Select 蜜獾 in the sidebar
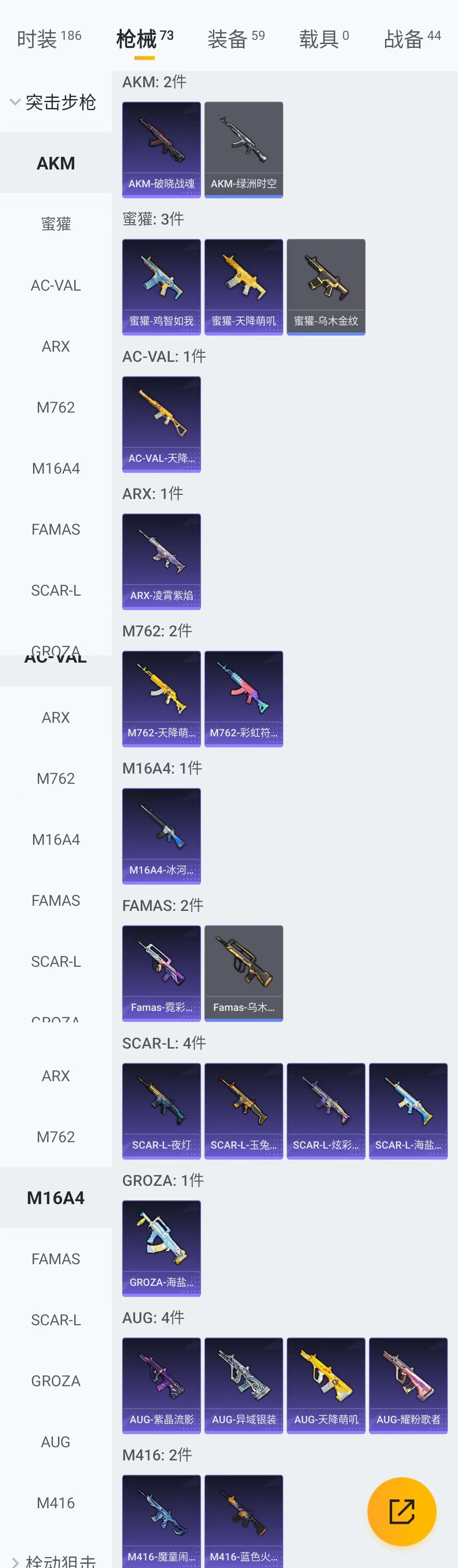The width and height of the screenshot is (458, 1568). pyautogui.click(x=56, y=224)
